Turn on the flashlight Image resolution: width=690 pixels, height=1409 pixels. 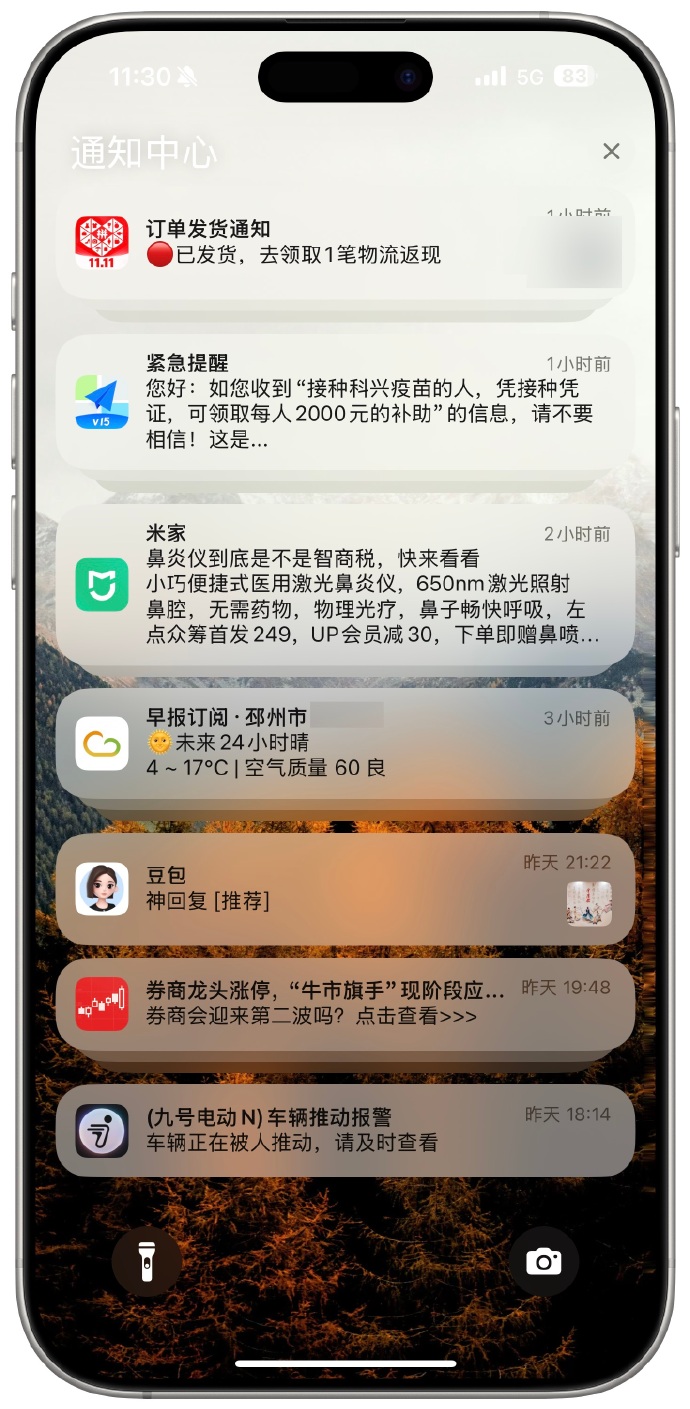(x=146, y=1261)
